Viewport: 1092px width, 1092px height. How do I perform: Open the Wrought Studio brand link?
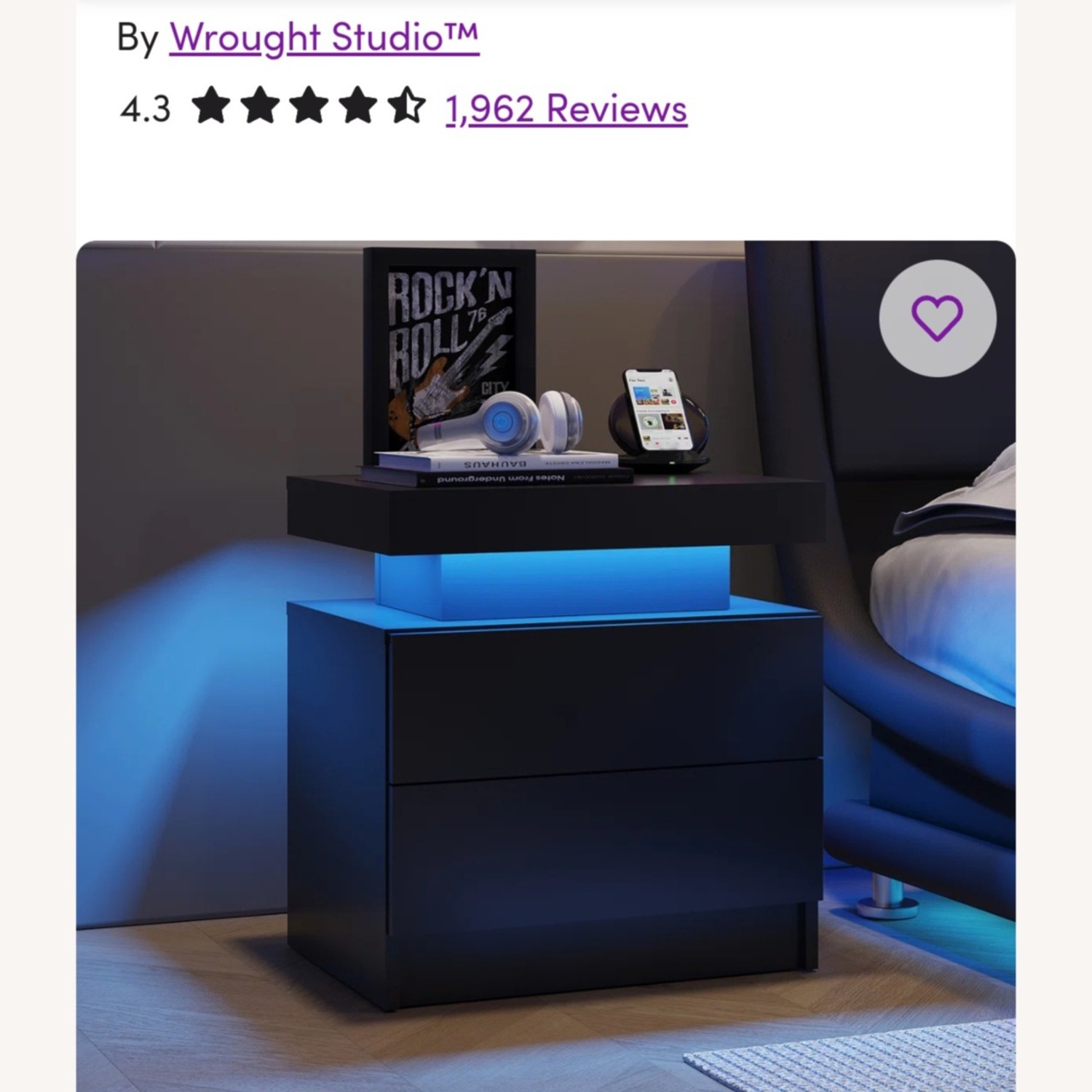[324, 38]
